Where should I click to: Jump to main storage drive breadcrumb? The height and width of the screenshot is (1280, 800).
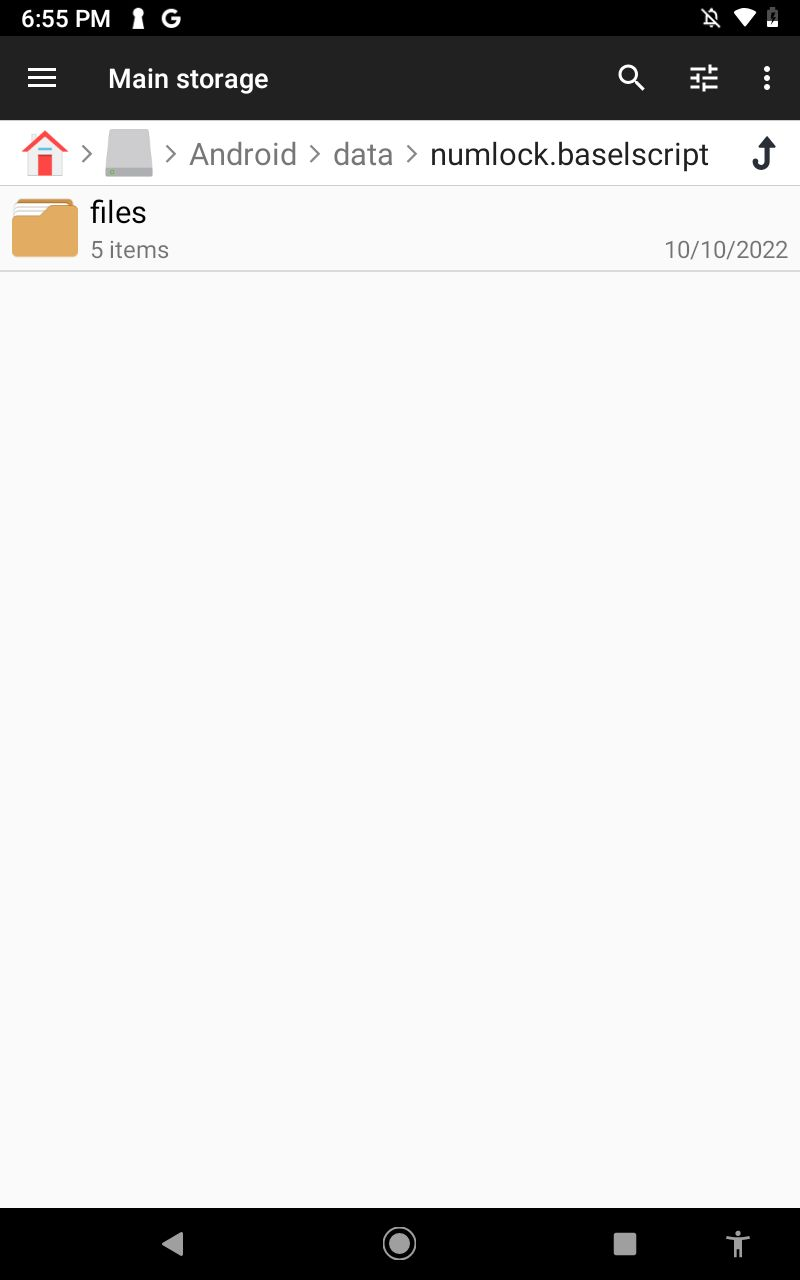tap(129, 154)
